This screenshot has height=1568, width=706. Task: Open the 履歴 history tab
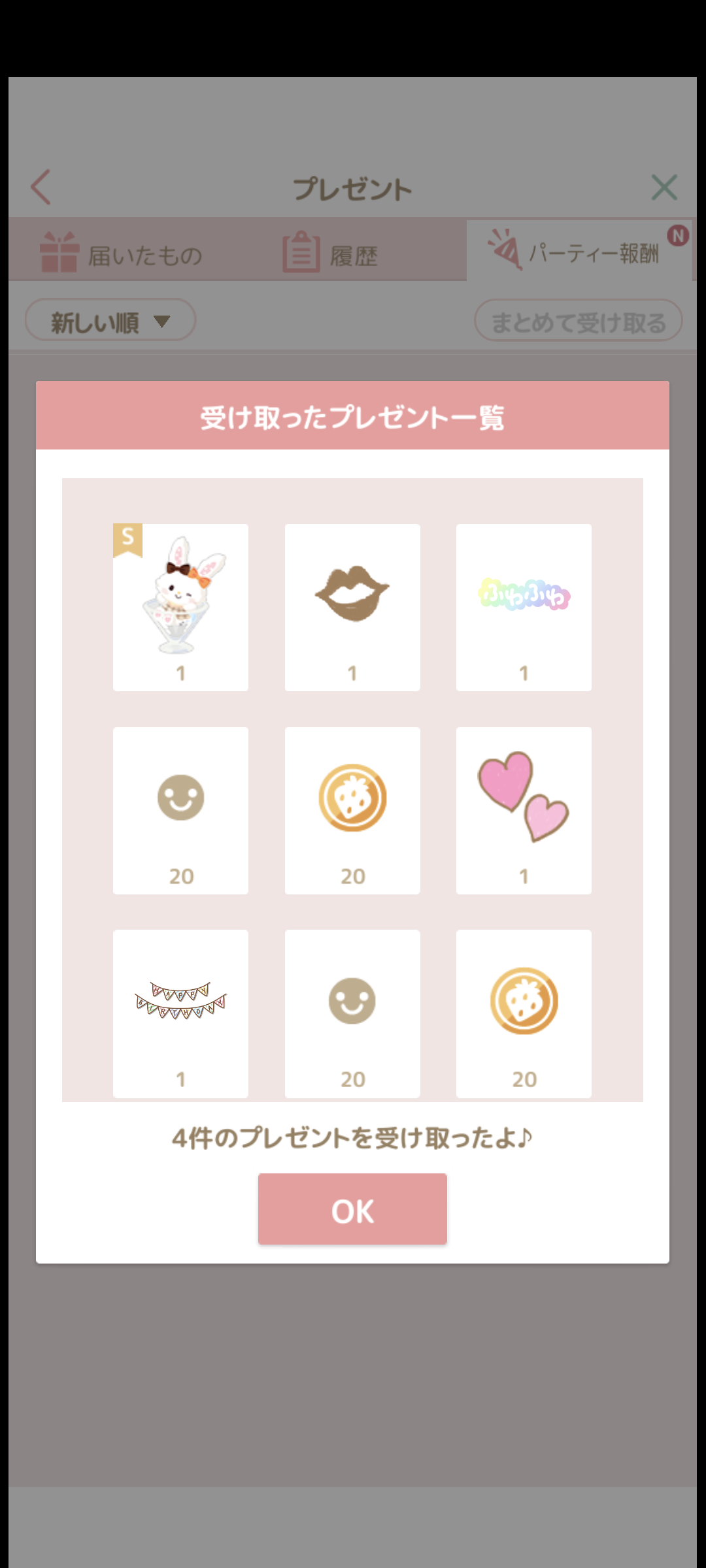pyautogui.click(x=331, y=253)
